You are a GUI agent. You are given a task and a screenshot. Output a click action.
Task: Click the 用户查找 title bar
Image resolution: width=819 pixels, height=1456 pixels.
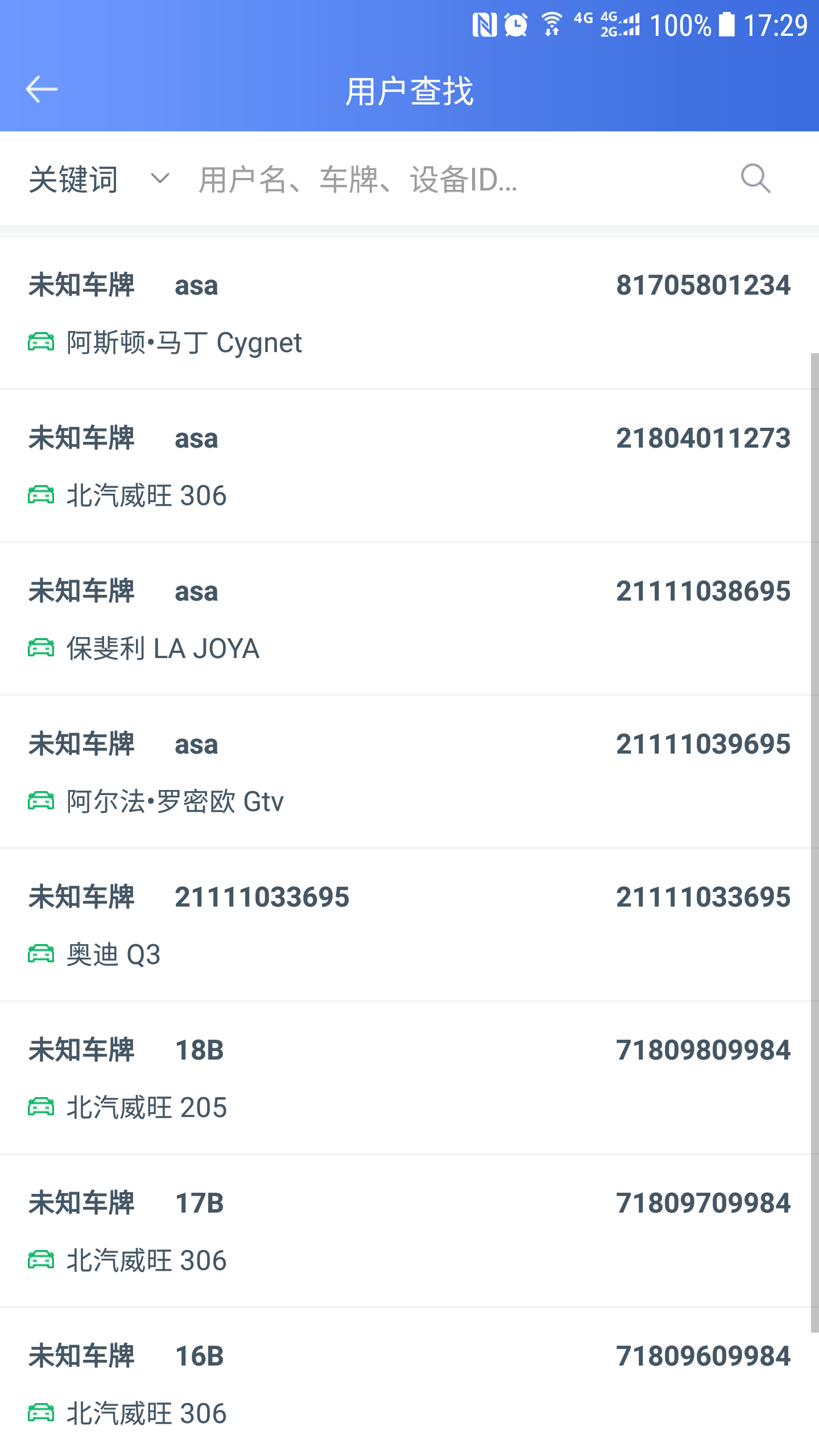pyautogui.click(x=409, y=90)
